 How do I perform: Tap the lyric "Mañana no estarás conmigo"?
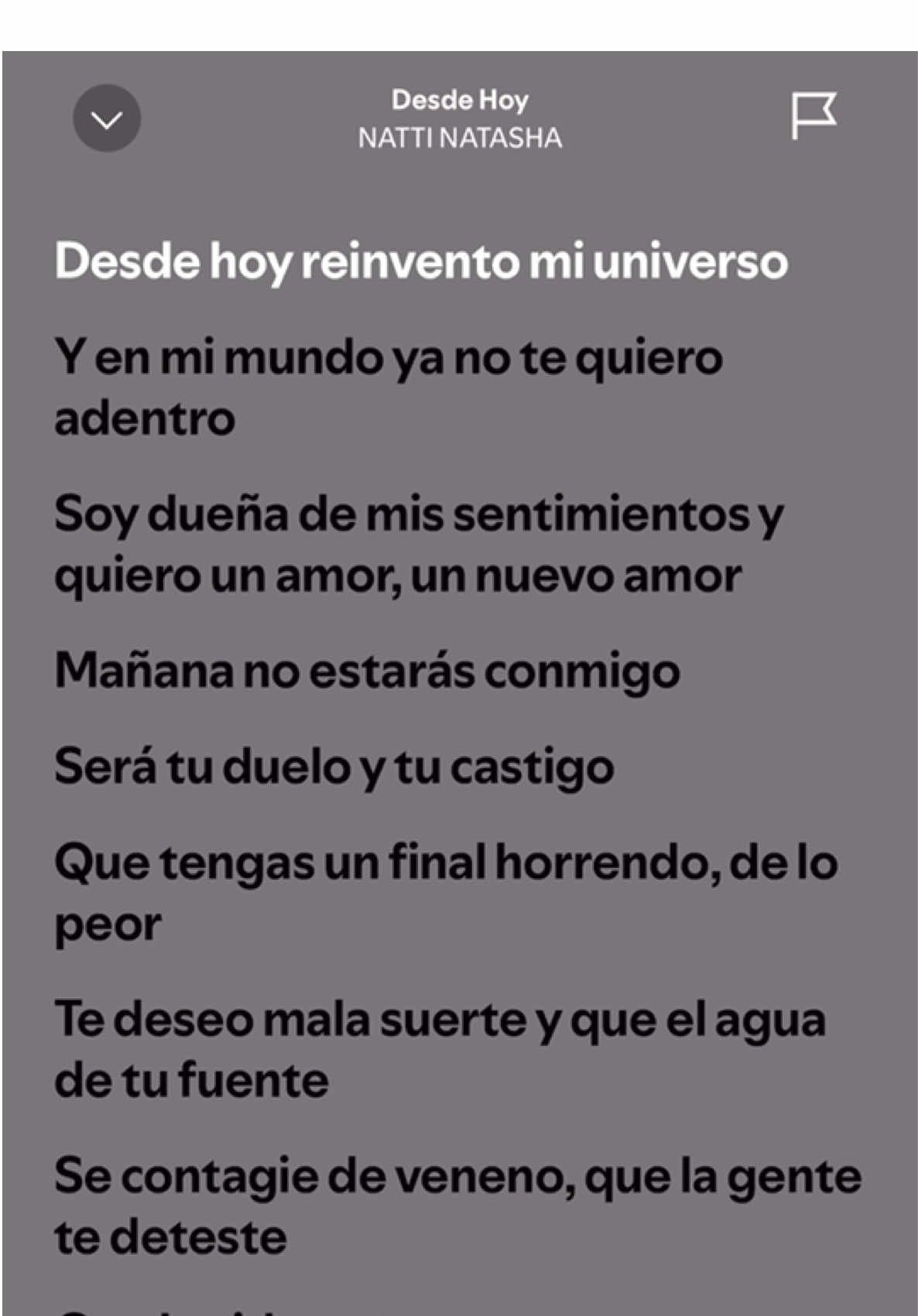point(368,673)
